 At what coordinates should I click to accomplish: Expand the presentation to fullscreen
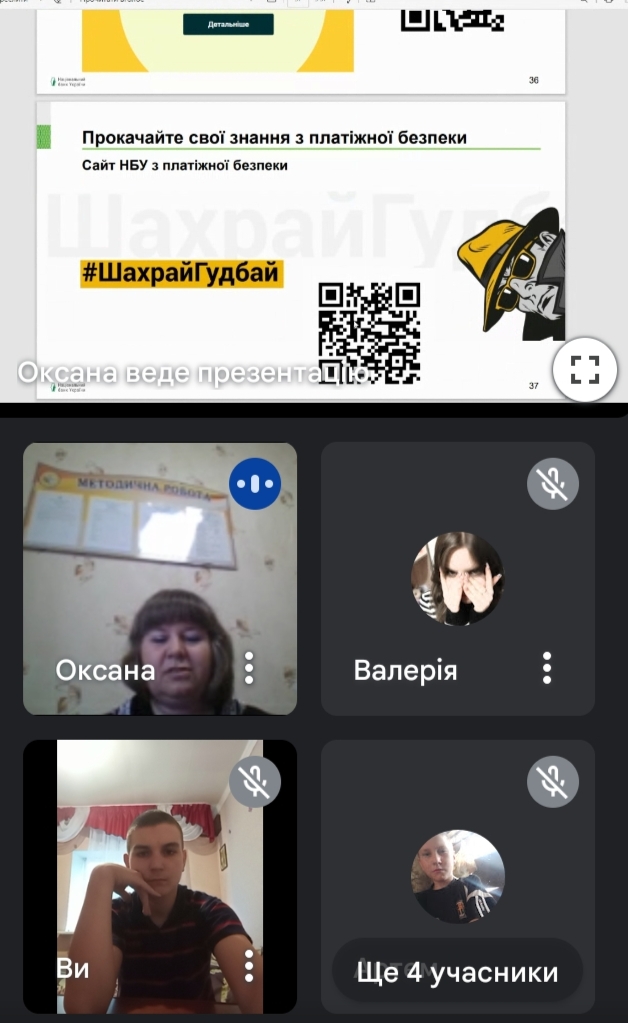pos(585,369)
